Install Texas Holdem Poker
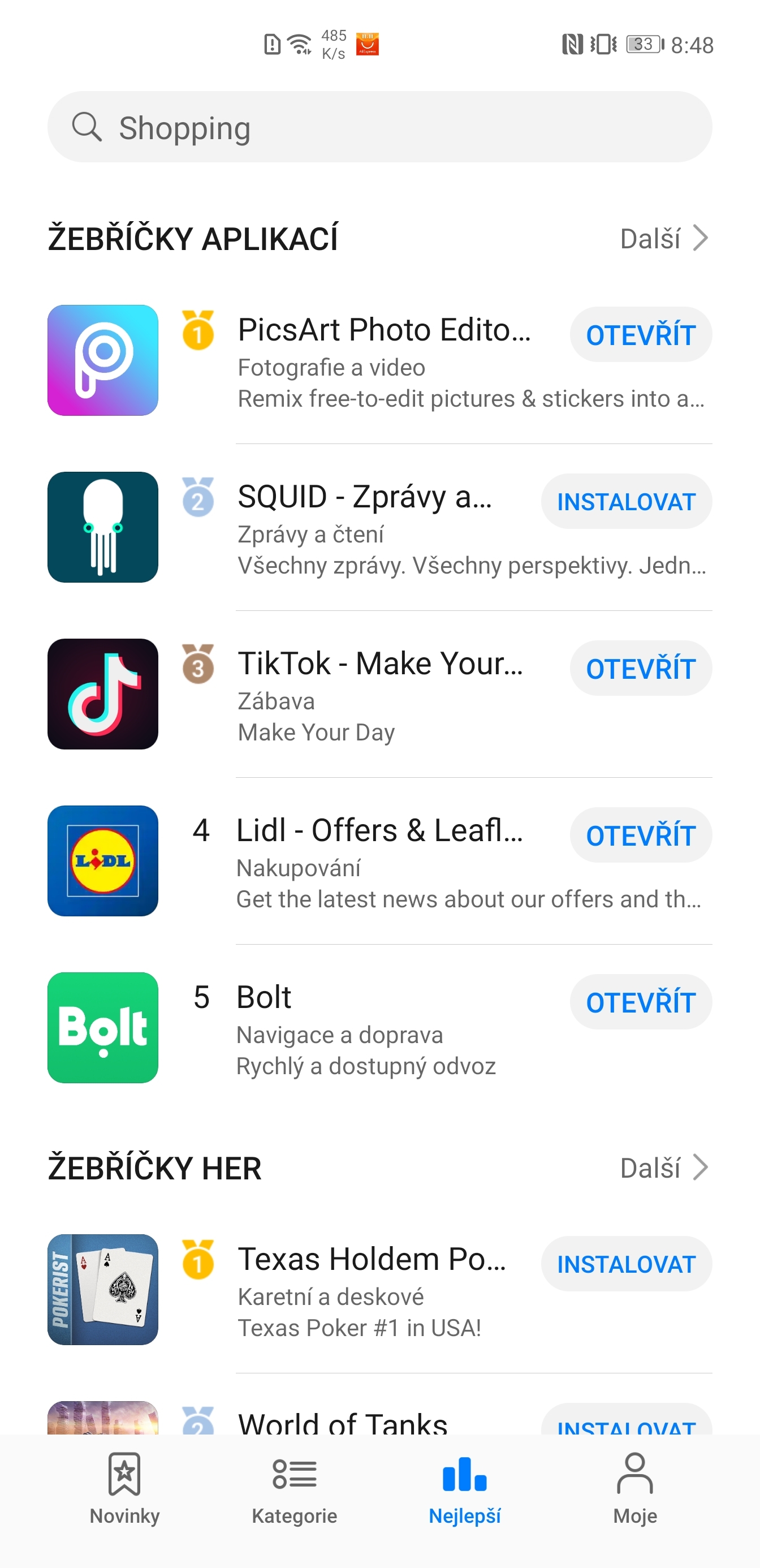Viewport: 760px width, 1568px height. [x=625, y=1264]
